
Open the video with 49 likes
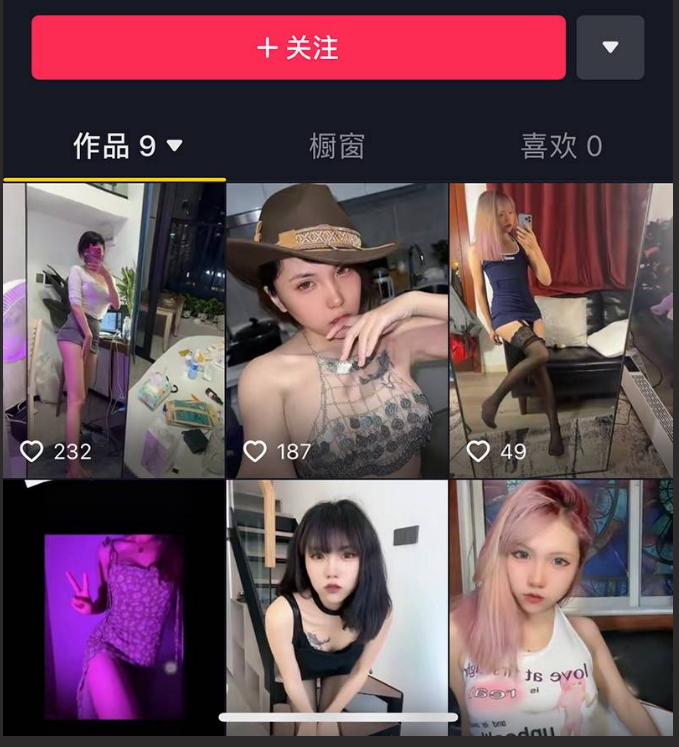click(x=561, y=330)
